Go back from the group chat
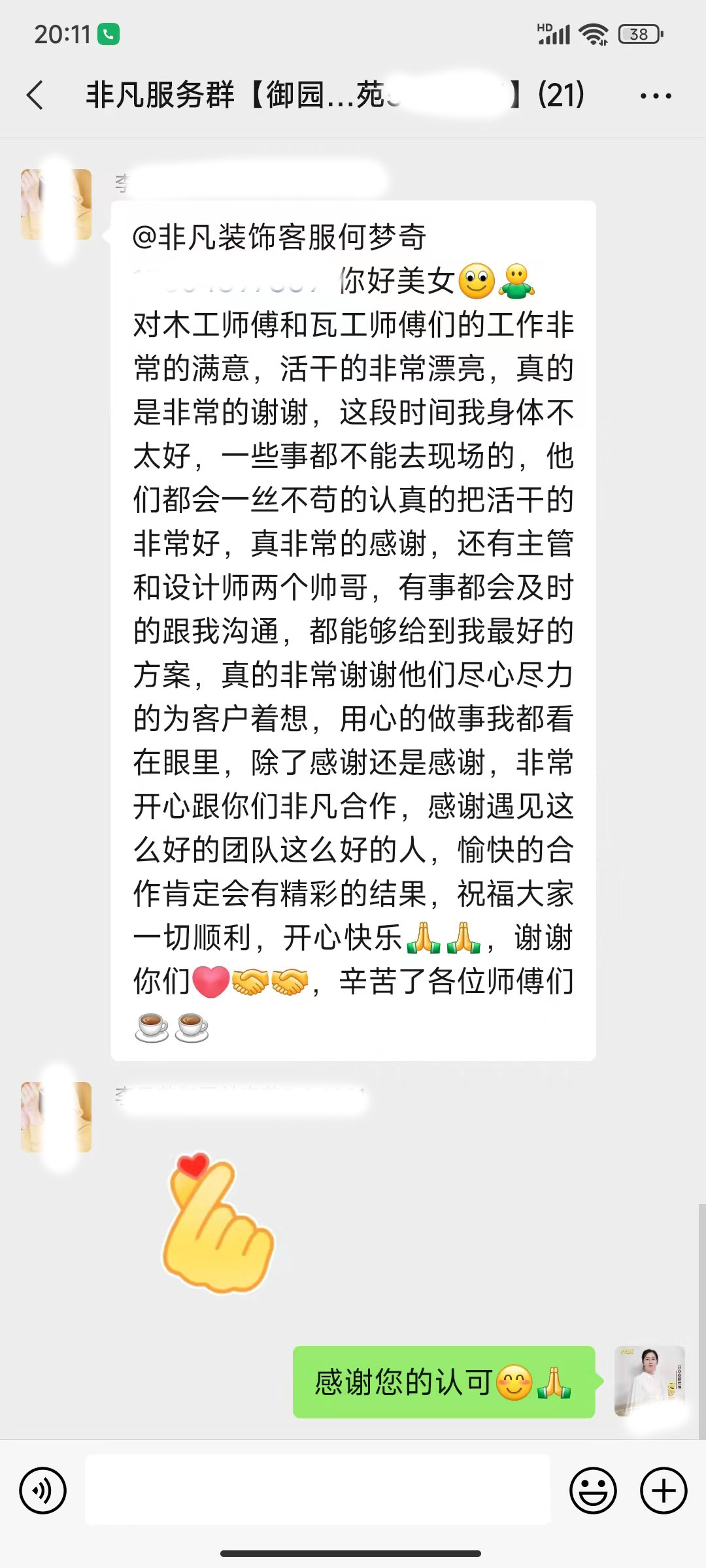 tap(35, 95)
